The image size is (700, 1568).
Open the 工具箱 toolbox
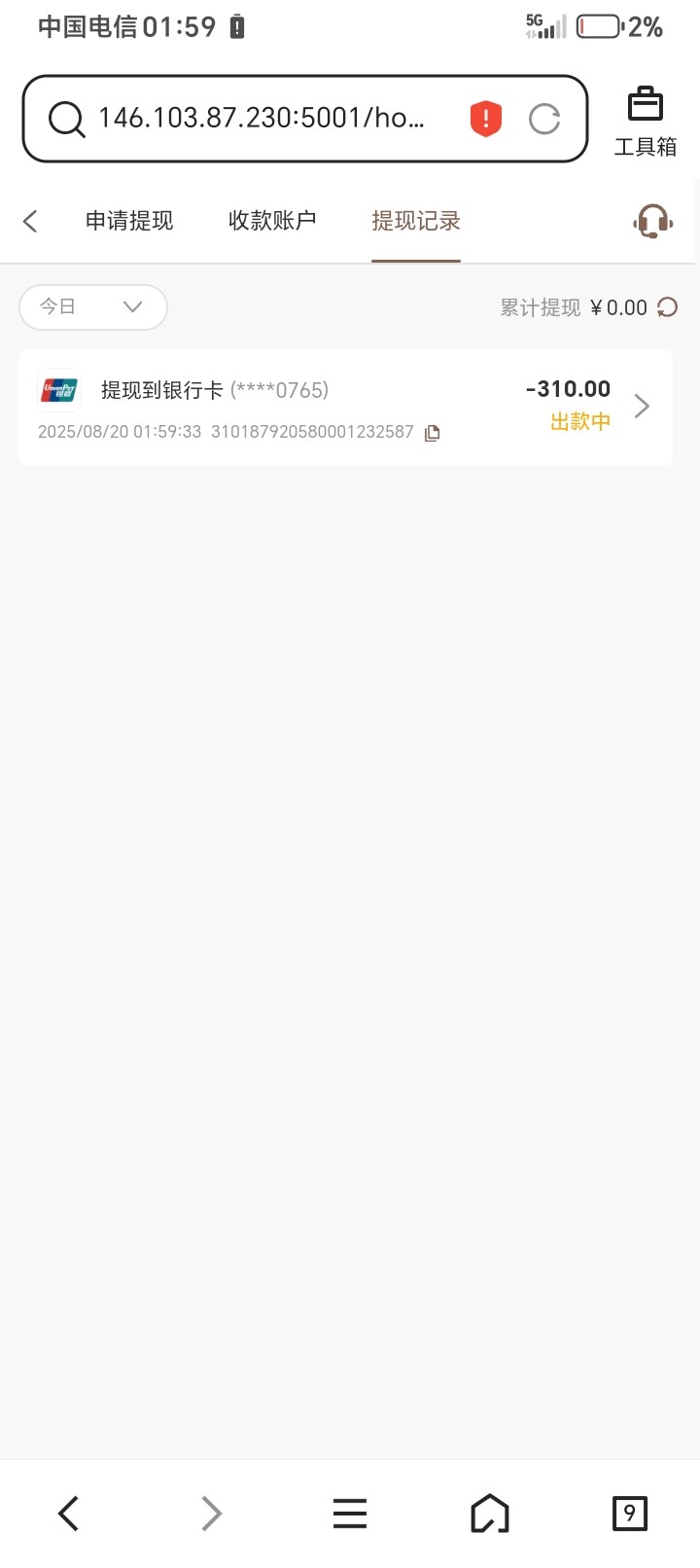pyautogui.click(x=645, y=122)
